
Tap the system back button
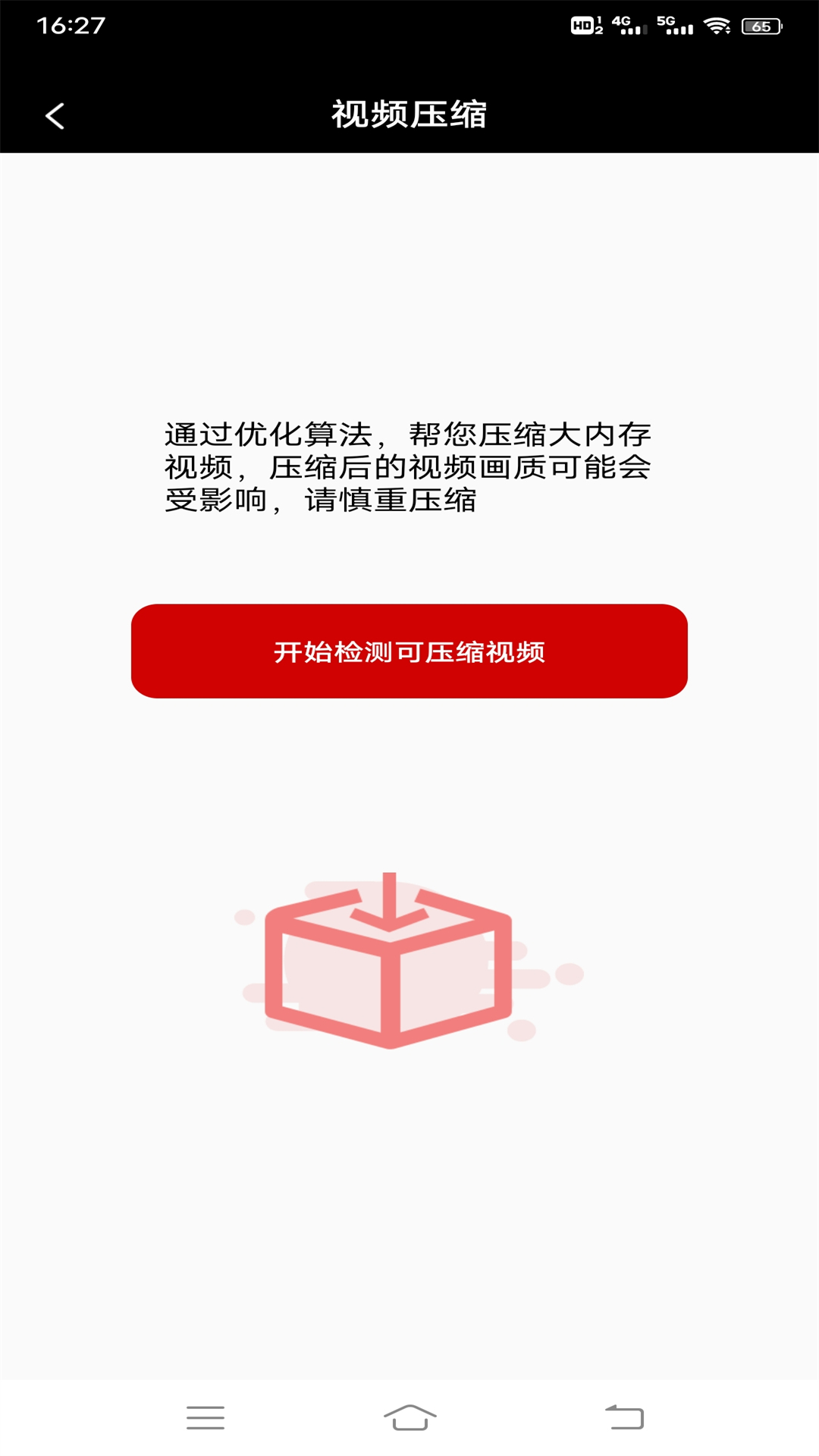(624, 1417)
